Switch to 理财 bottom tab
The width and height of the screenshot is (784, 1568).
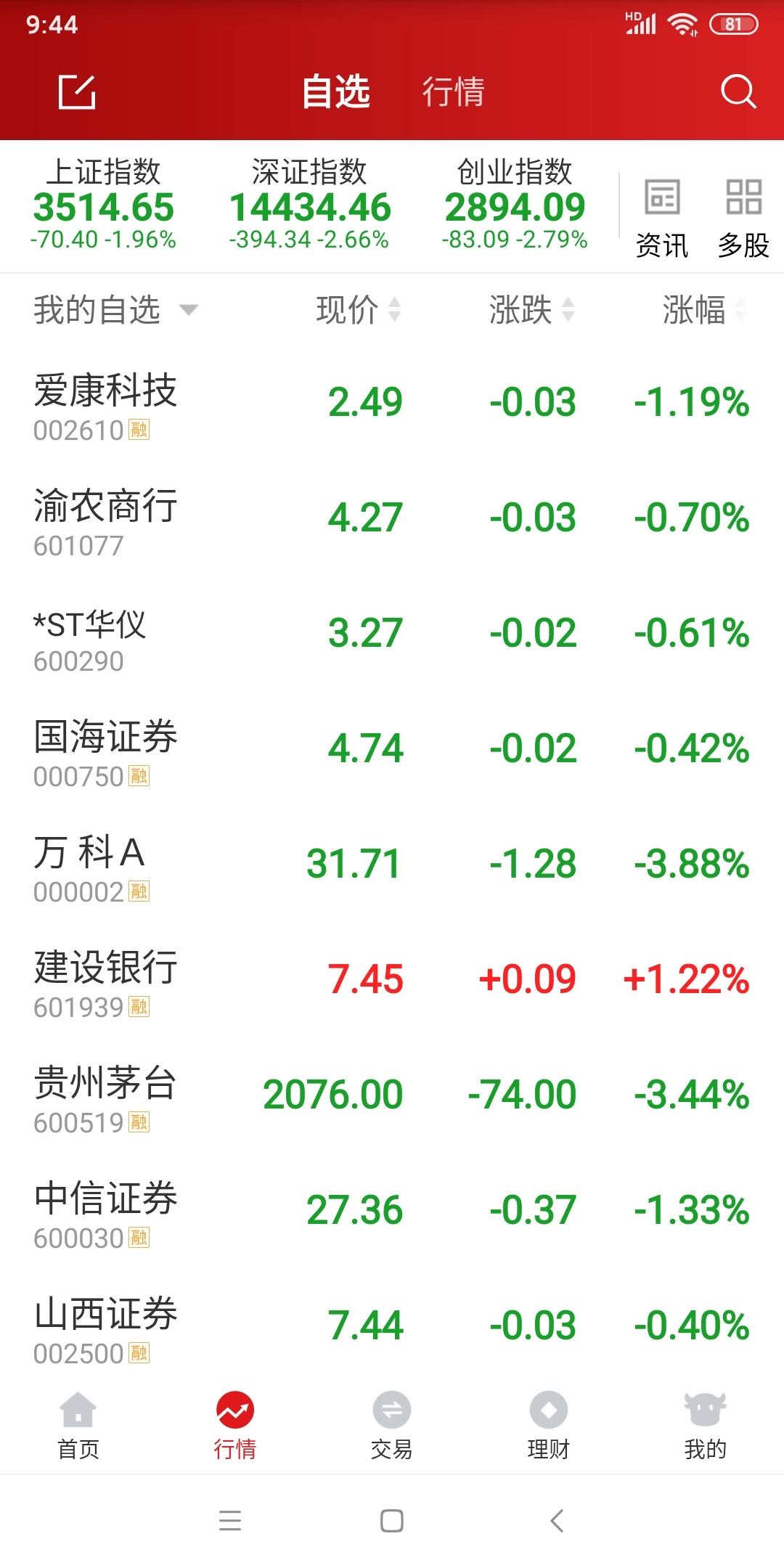coord(549,1426)
